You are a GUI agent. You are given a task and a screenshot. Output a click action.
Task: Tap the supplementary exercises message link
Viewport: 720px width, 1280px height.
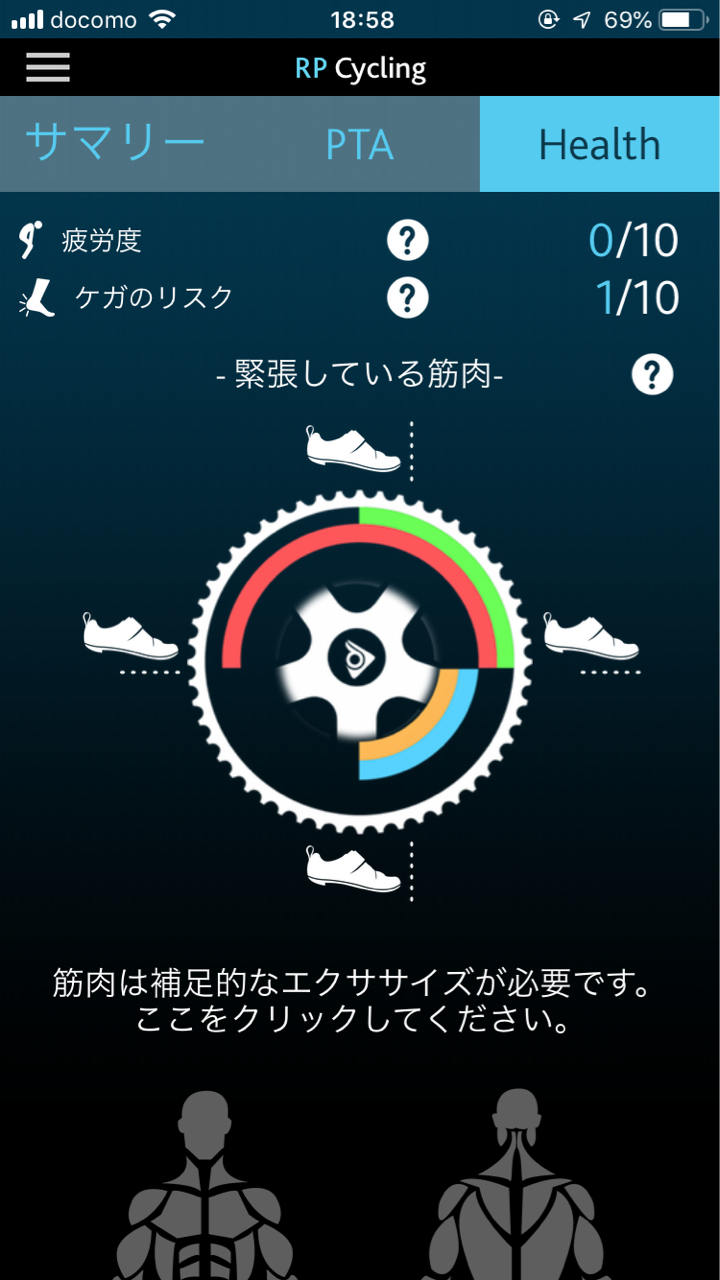pos(360,1003)
